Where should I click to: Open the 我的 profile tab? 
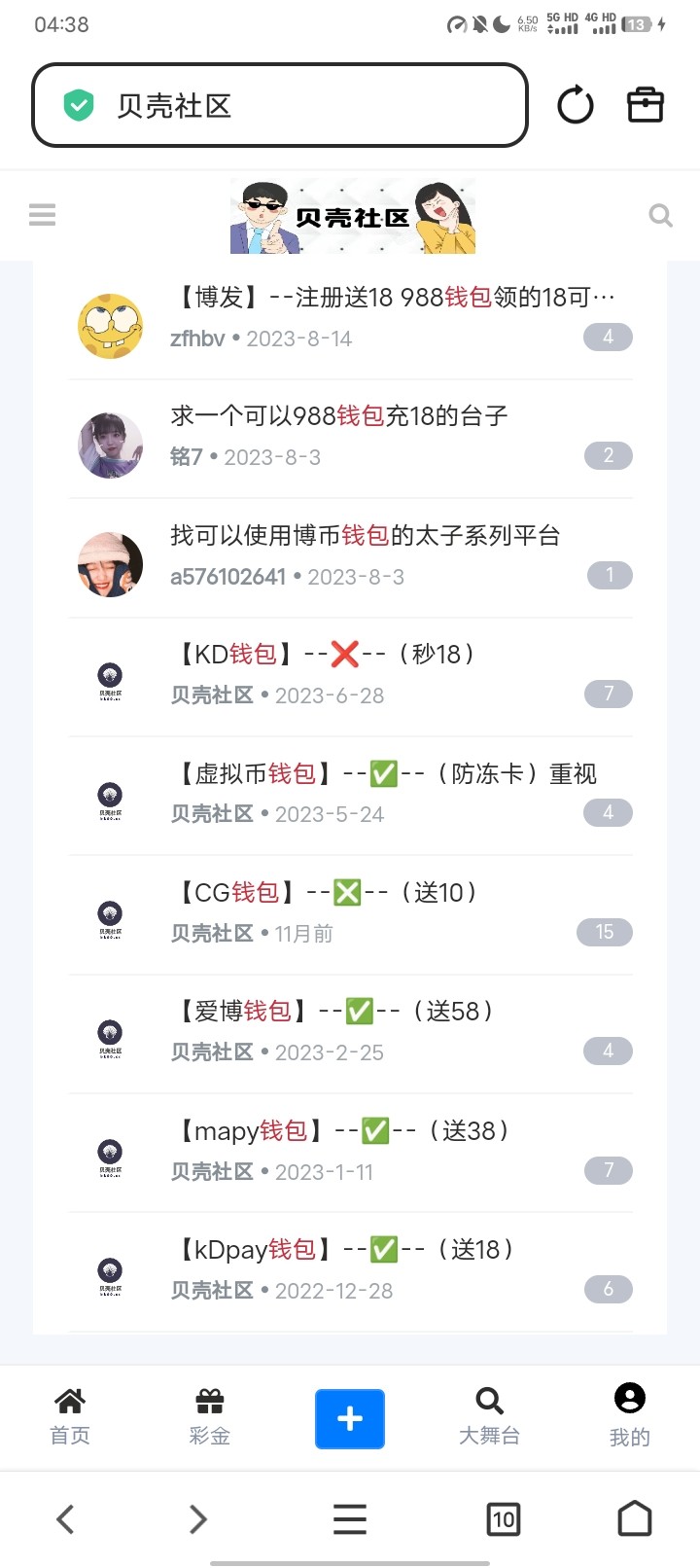pos(629,1416)
